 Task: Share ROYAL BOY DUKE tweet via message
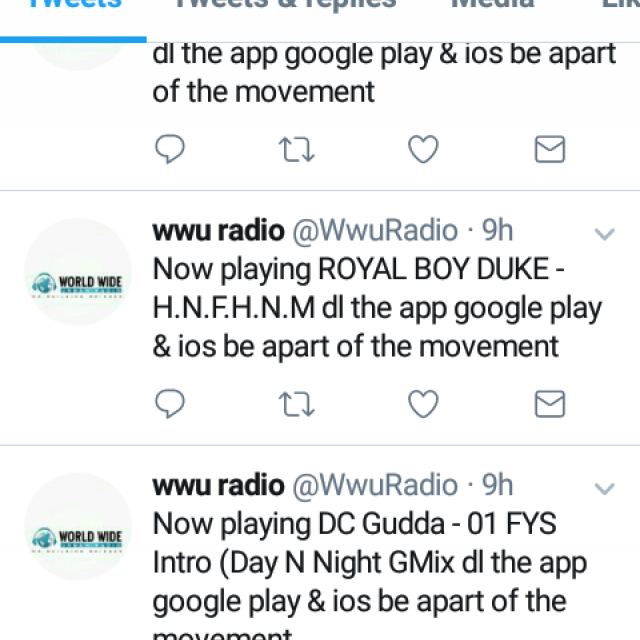pos(549,403)
